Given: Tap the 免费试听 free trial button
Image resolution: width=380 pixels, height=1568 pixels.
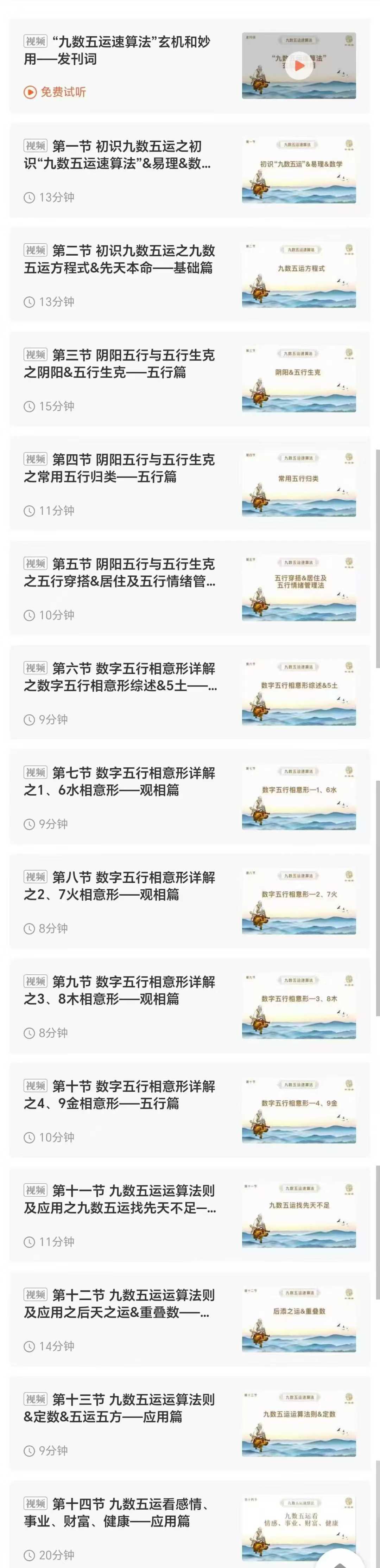Looking at the screenshot, I should click(55, 92).
